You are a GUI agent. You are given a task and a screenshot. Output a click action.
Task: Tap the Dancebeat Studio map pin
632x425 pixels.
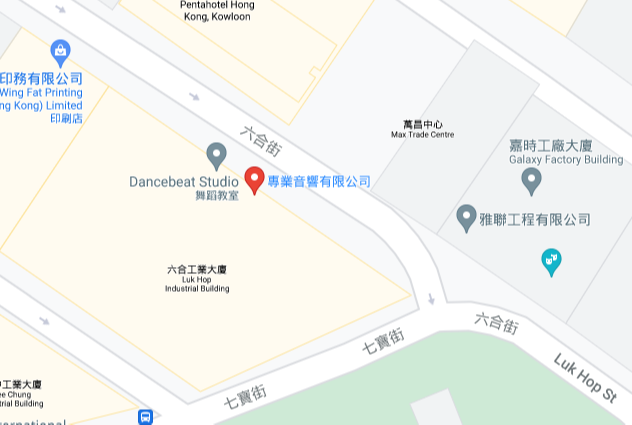pyautogui.click(x=216, y=155)
